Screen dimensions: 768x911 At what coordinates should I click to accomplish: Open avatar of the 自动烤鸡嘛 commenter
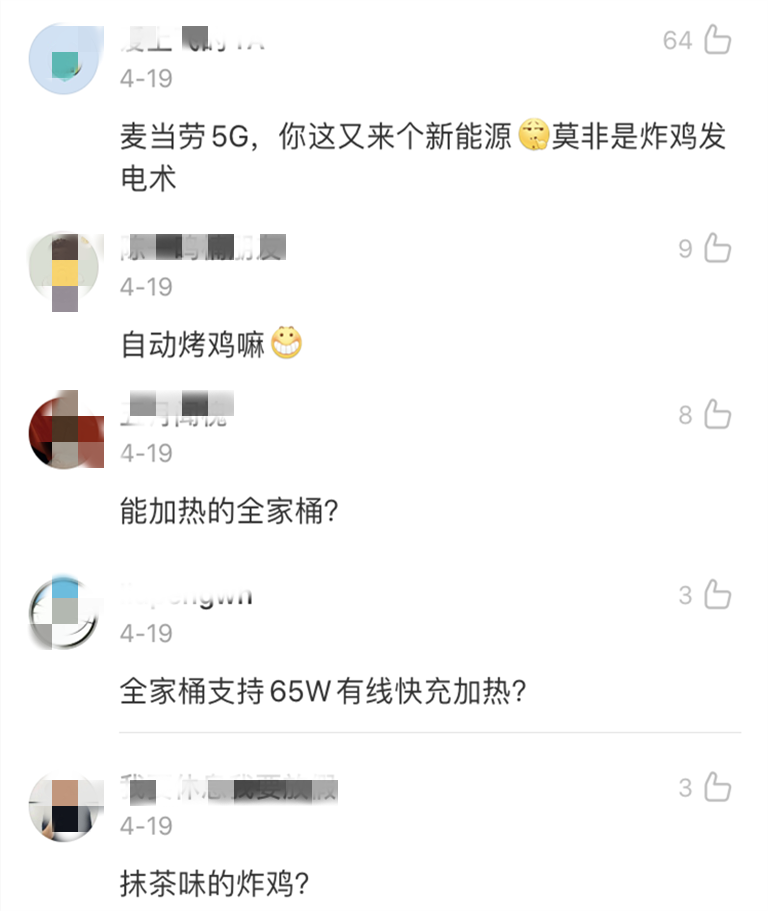66,270
